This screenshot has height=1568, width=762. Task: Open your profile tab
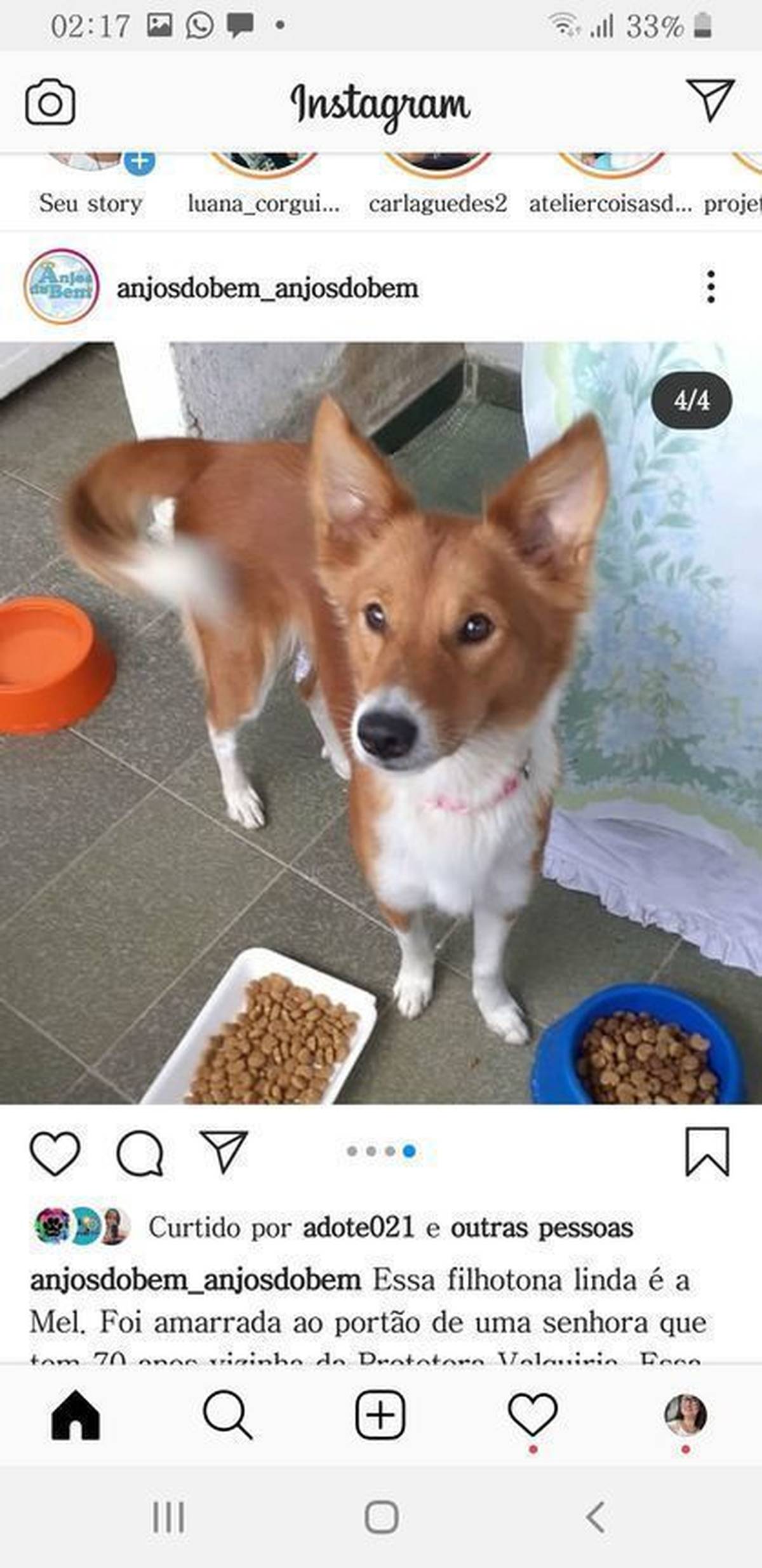pos(686,1414)
